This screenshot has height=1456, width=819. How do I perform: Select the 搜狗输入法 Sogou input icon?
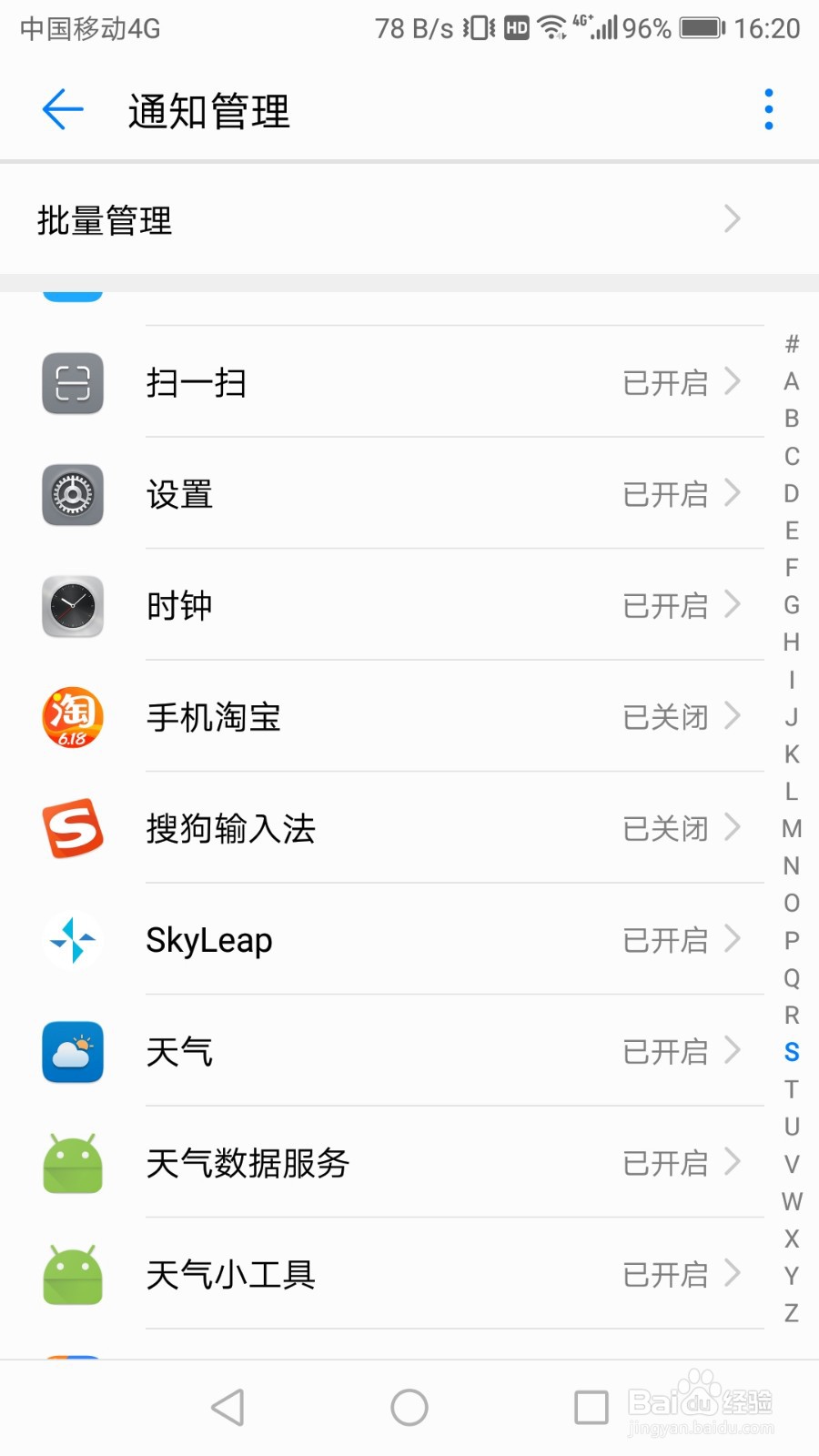73,829
